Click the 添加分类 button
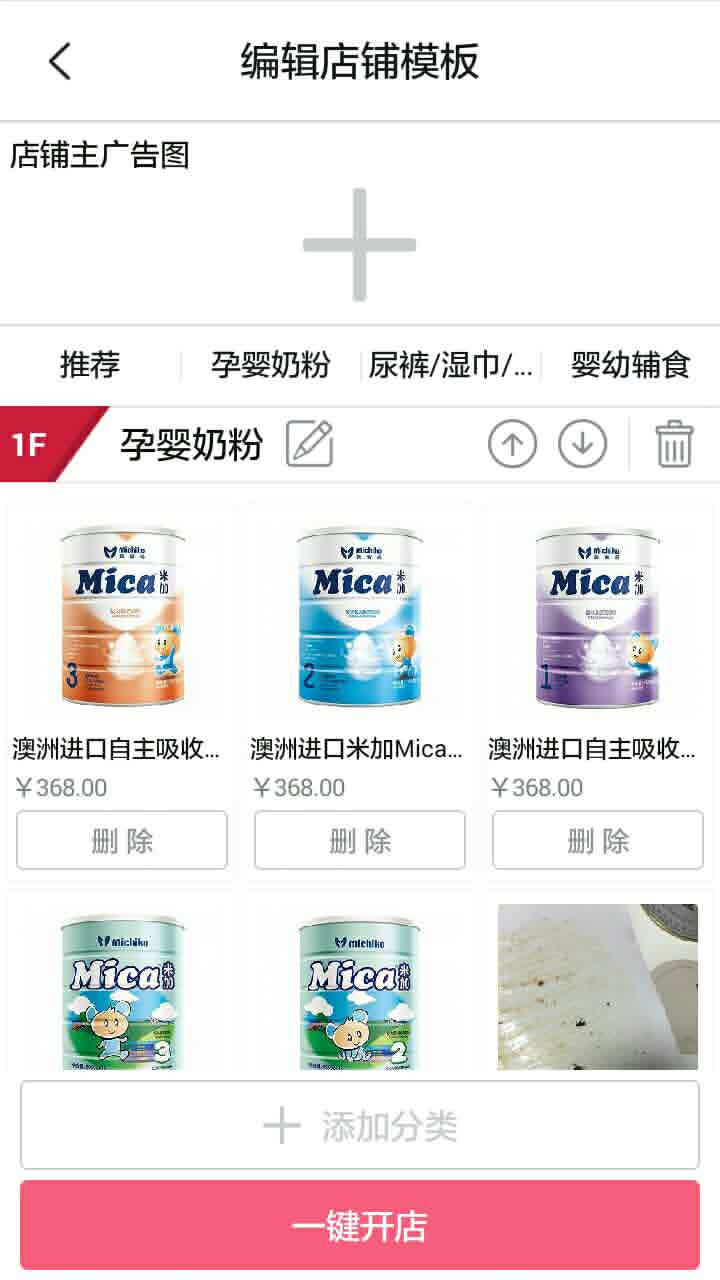 point(359,1124)
